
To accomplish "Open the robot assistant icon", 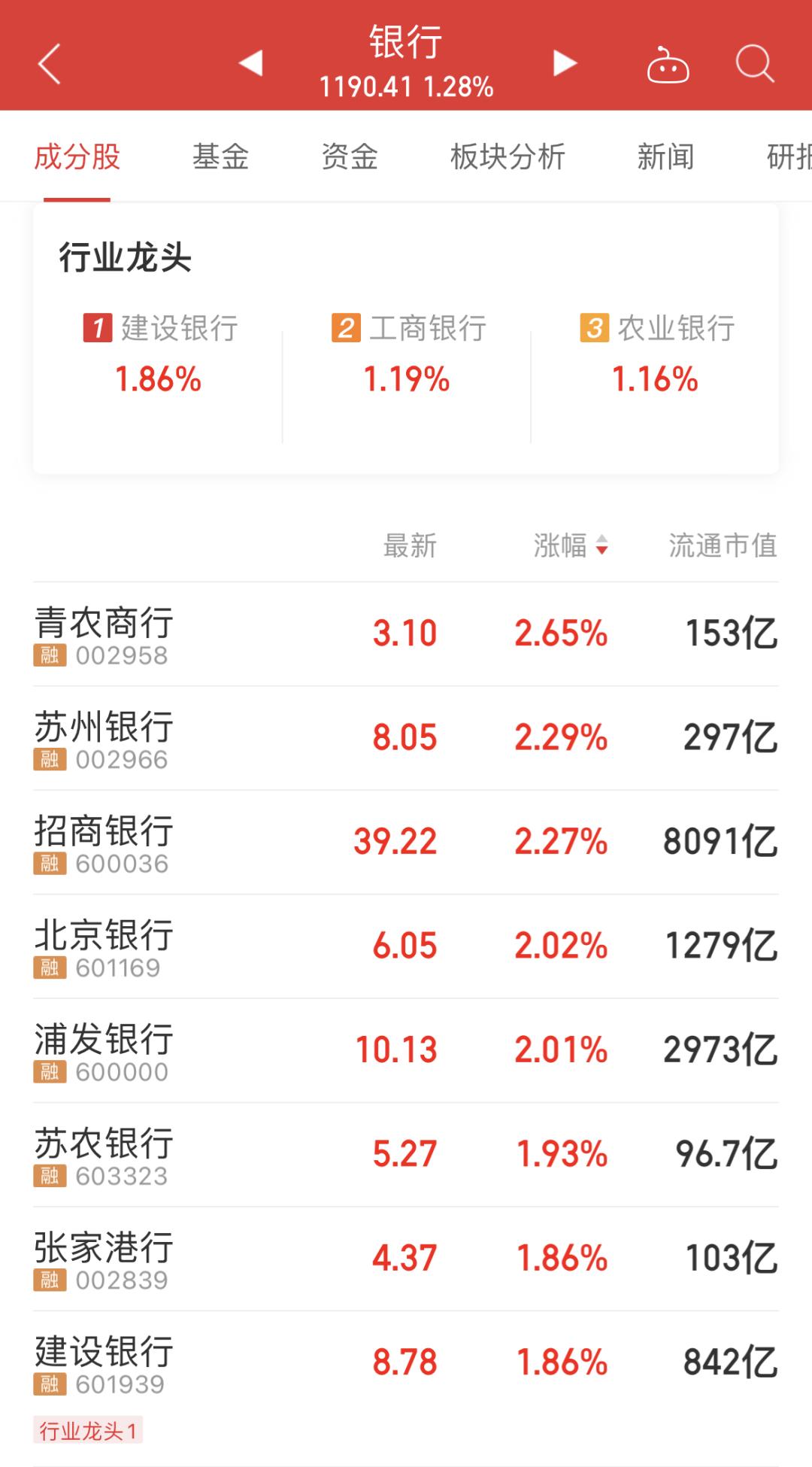I will pos(668,65).
